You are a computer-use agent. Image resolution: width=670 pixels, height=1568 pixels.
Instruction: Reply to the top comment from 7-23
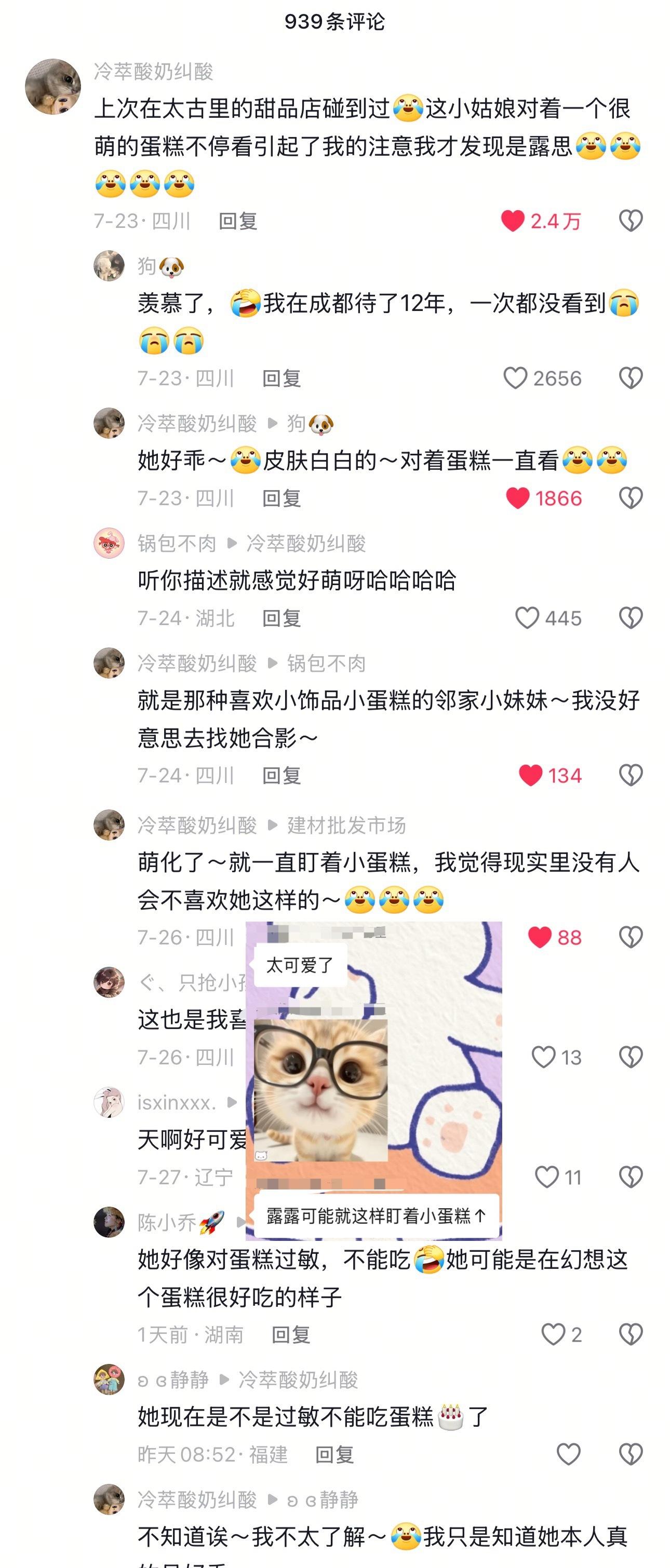(237, 221)
